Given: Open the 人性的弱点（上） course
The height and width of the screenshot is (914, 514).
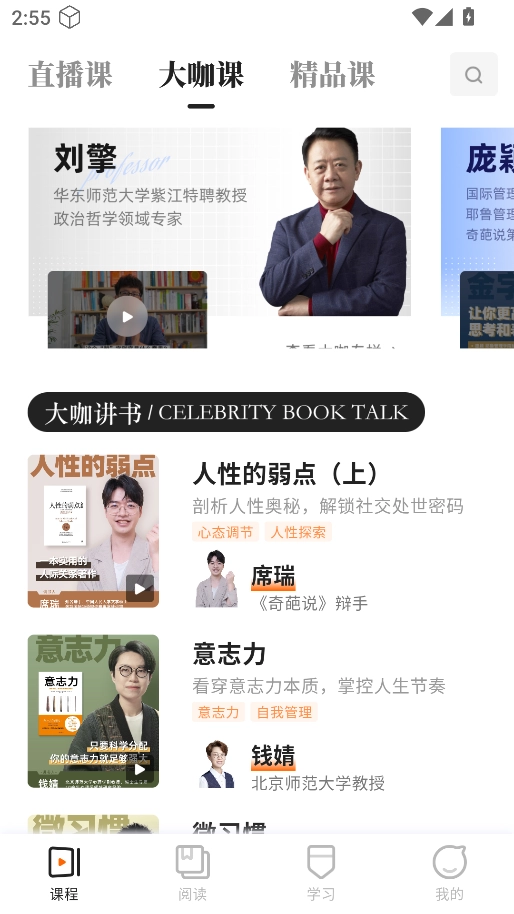Looking at the screenshot, I should 287,474.
